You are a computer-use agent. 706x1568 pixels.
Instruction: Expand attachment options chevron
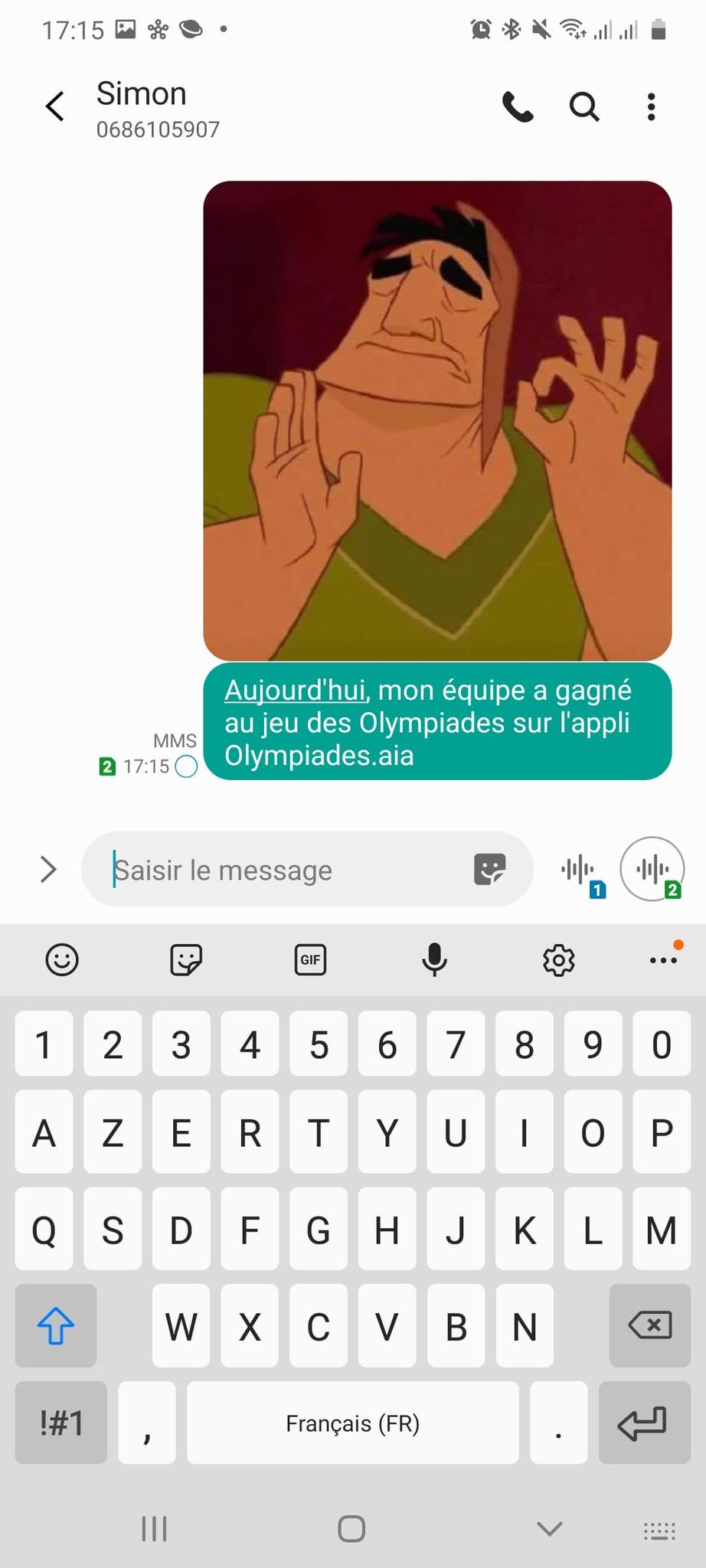pos(48,869)
